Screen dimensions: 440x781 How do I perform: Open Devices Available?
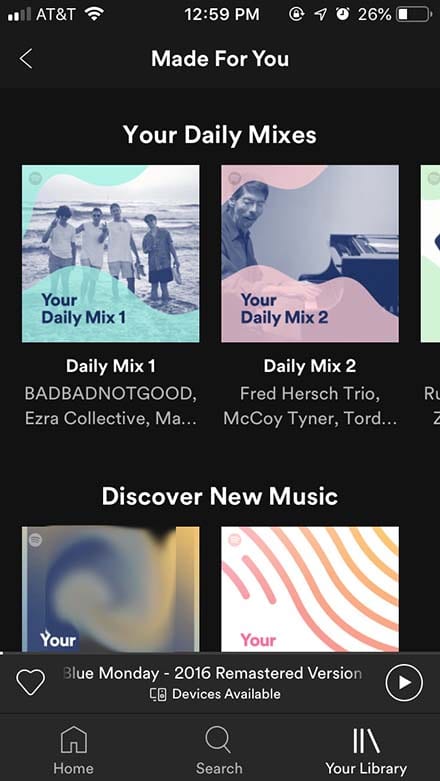(215, 694)
